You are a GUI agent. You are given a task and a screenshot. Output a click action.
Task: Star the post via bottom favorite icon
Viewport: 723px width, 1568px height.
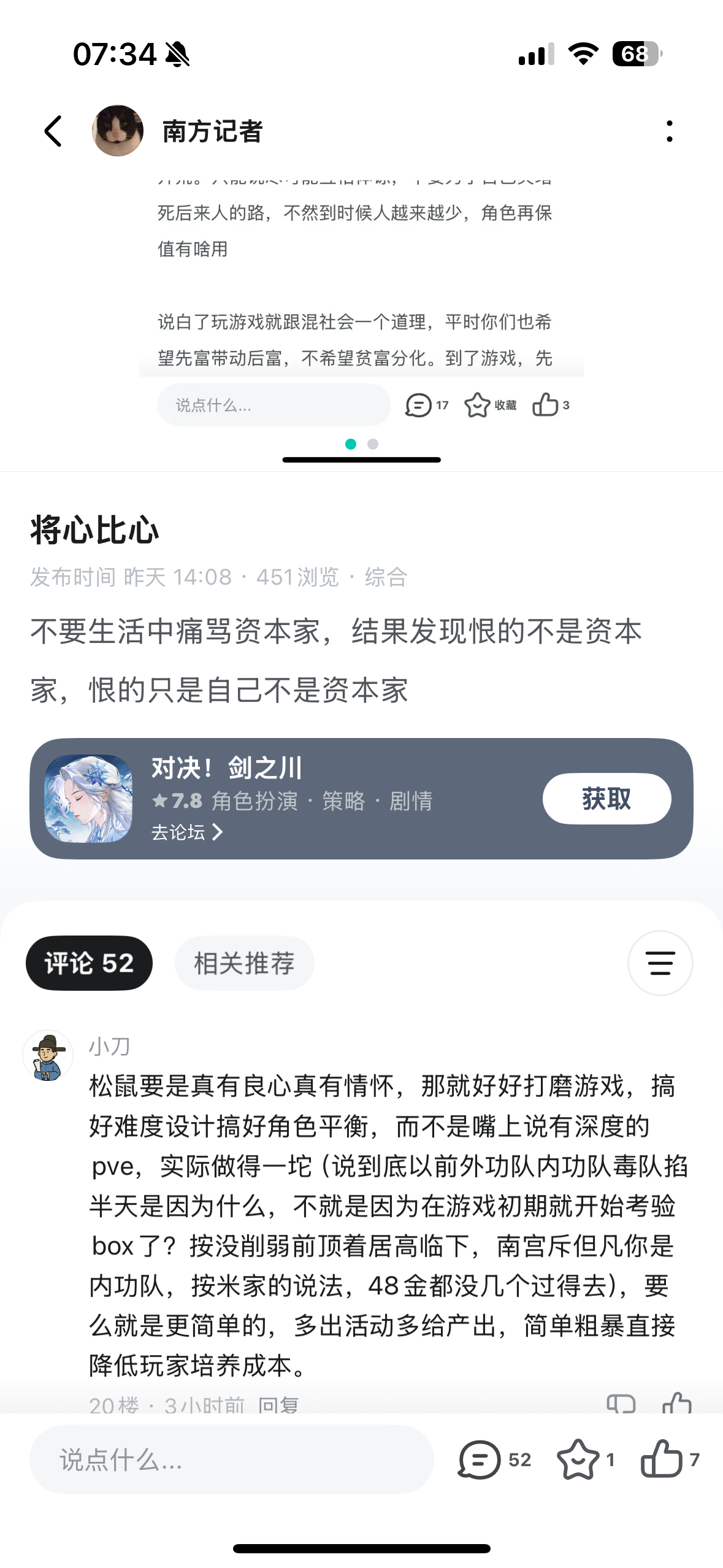coord(577,1459)
